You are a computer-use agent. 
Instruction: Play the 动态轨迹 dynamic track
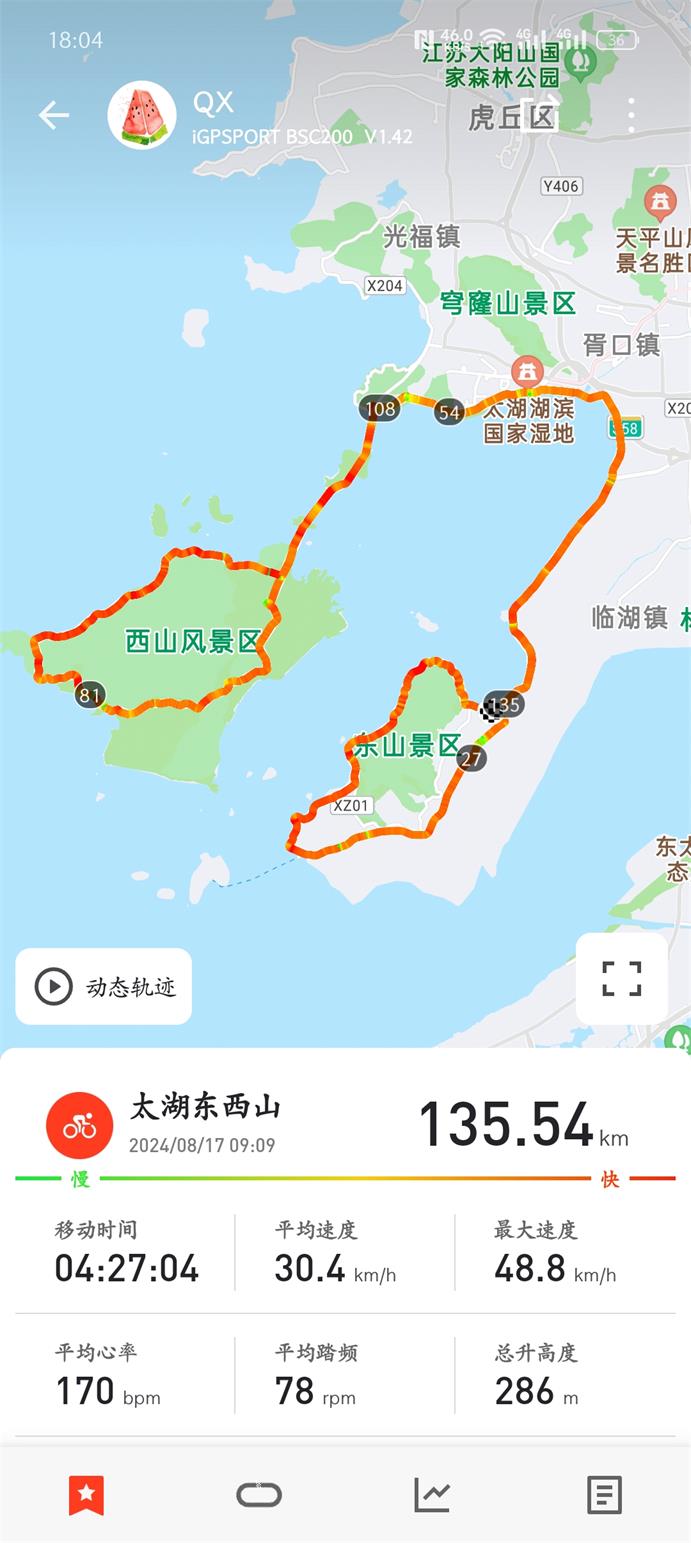tap(104, 986)
